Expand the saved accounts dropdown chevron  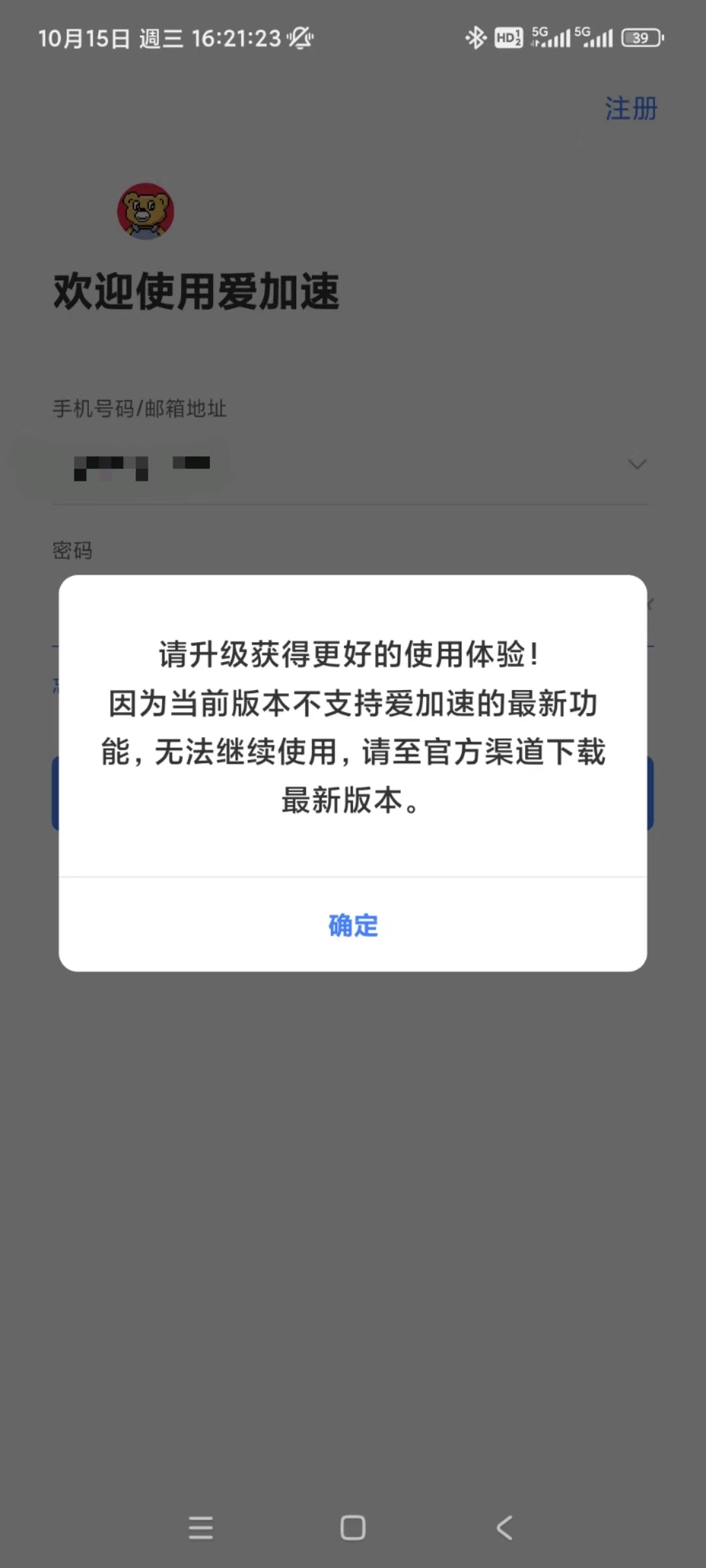coord(637,465)
